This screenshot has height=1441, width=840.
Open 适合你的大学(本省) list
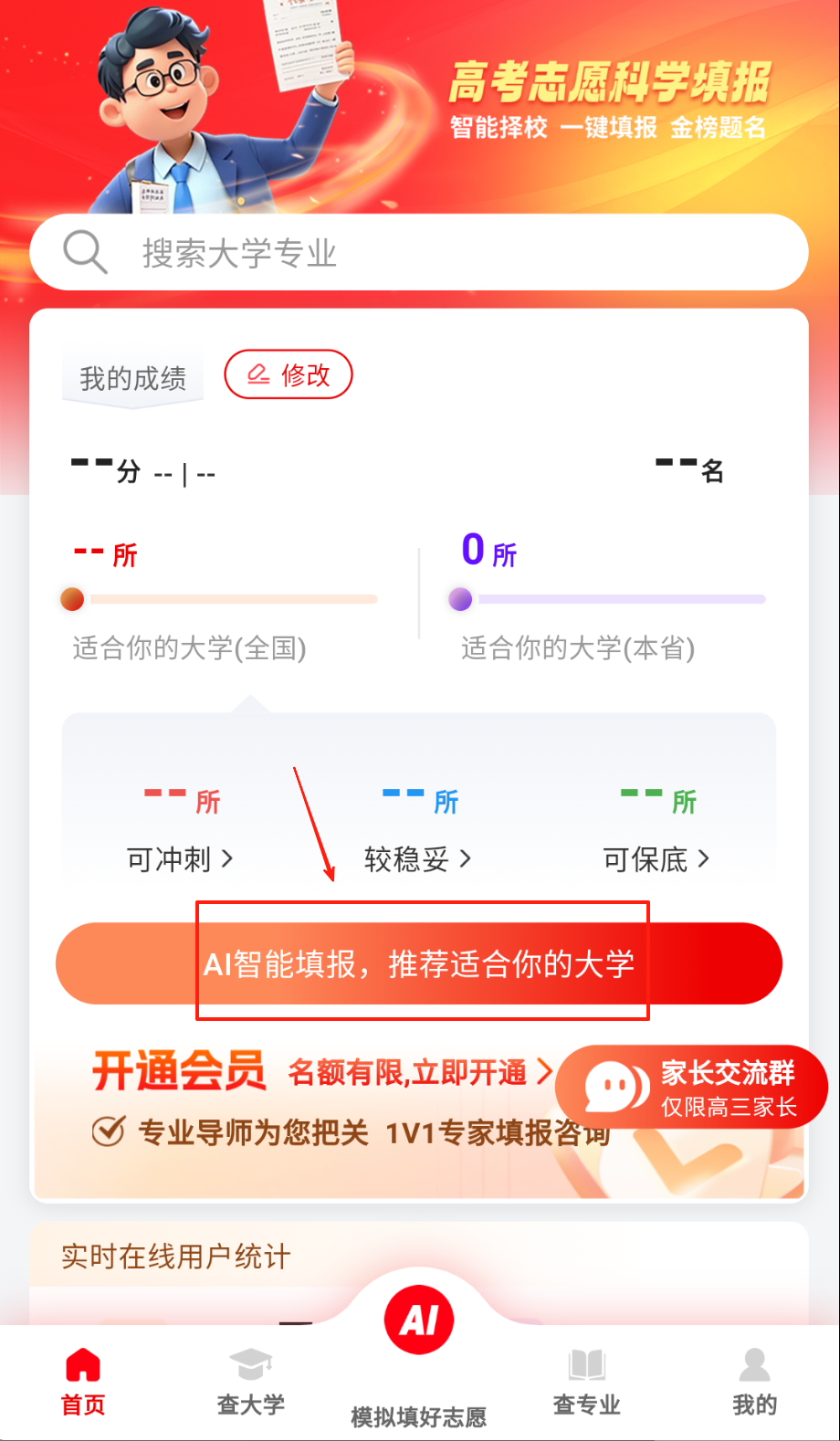click(x=577, y=648)
